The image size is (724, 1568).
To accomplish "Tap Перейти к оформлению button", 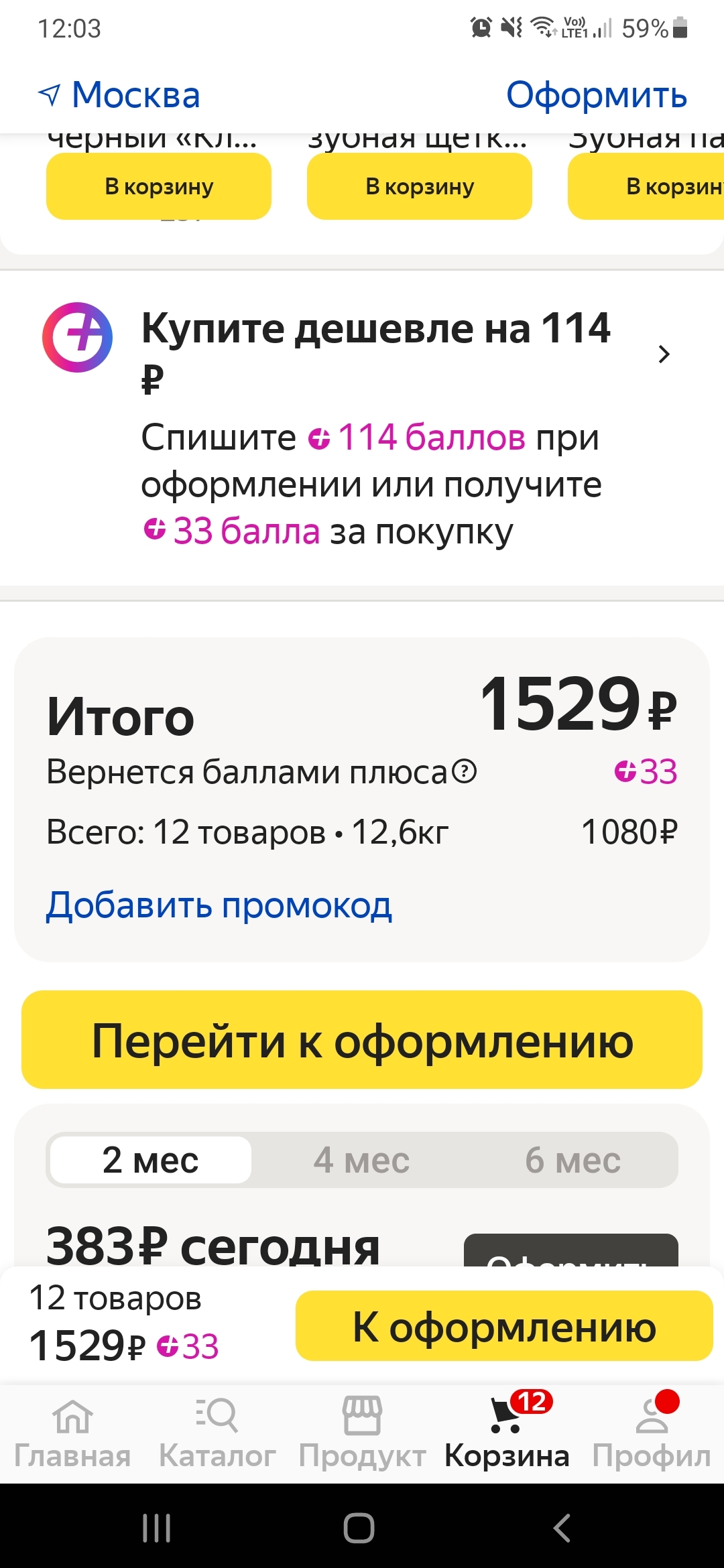I will (362, 1040).
